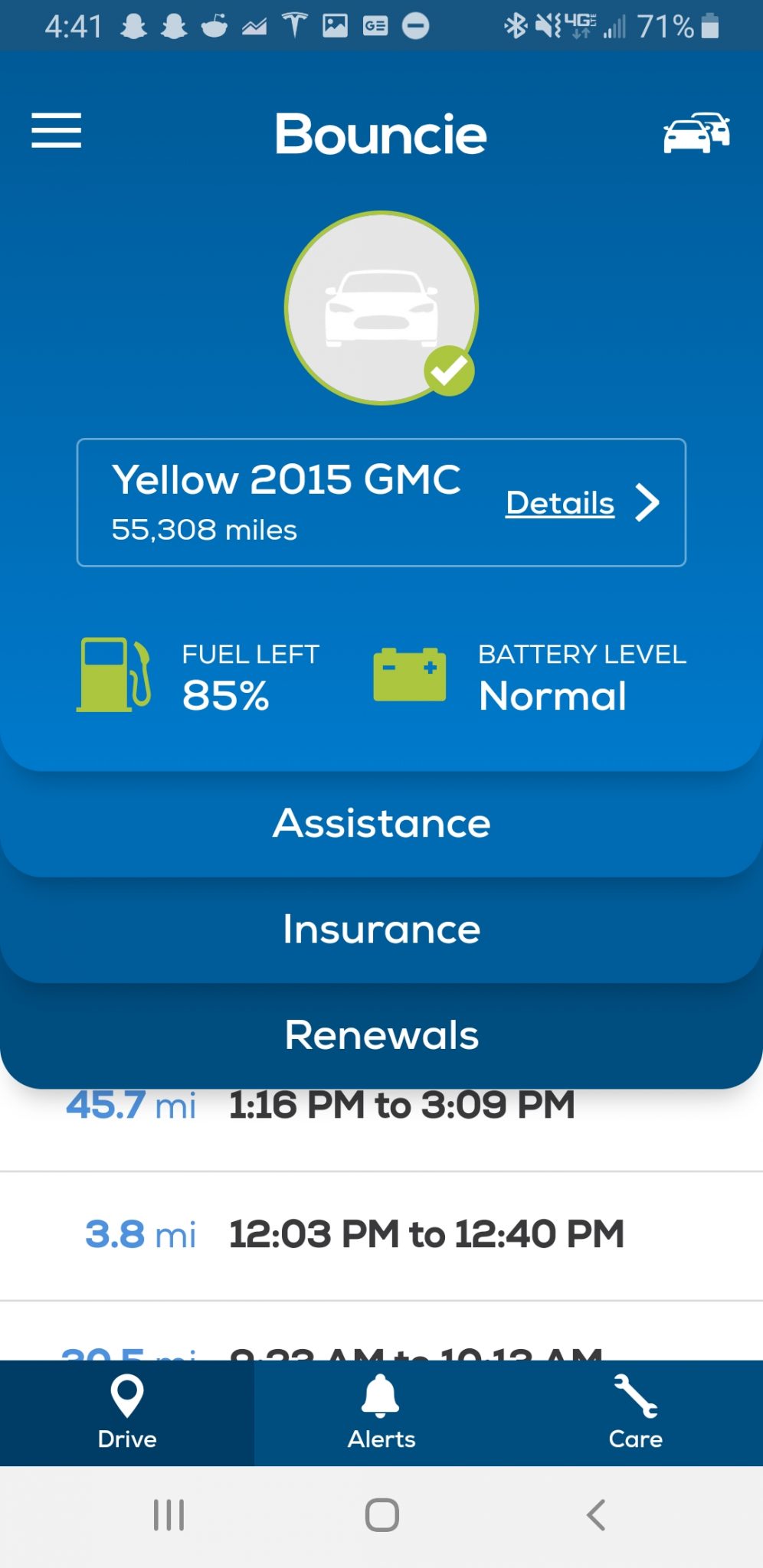
Task: Open the hamburger navigation menu
Action: click(x=56, y=132)
